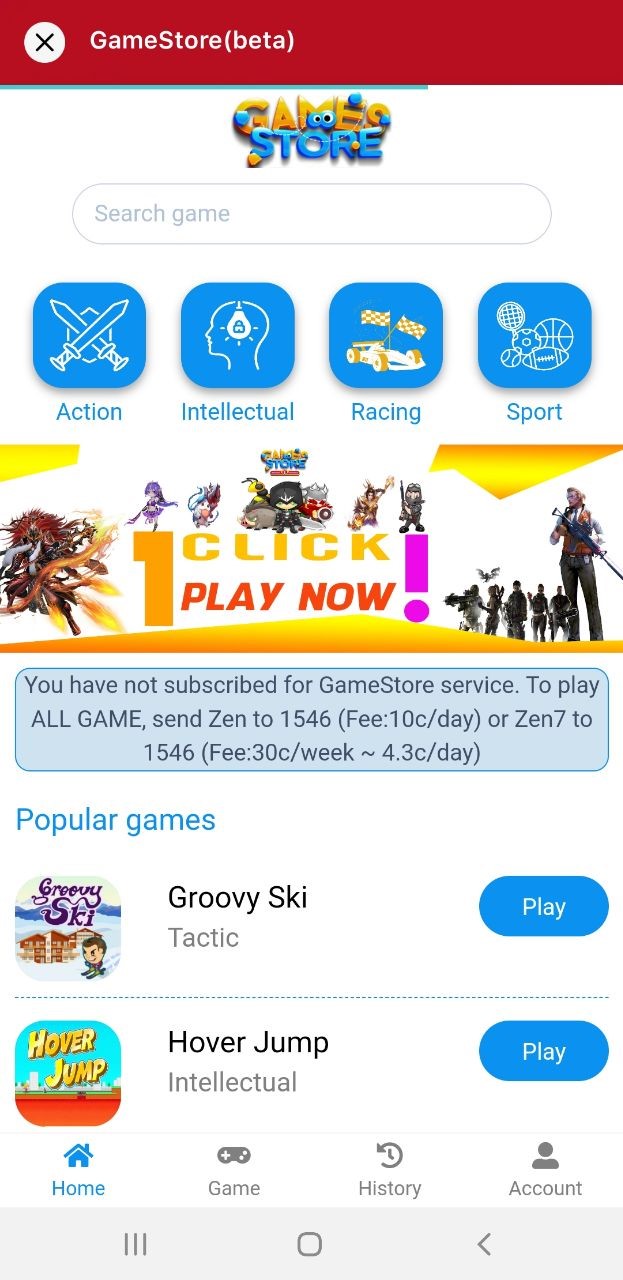Open recent apps from navigation bar
The height and width of the screenshot is (1280, 623).
[135, 1244]
